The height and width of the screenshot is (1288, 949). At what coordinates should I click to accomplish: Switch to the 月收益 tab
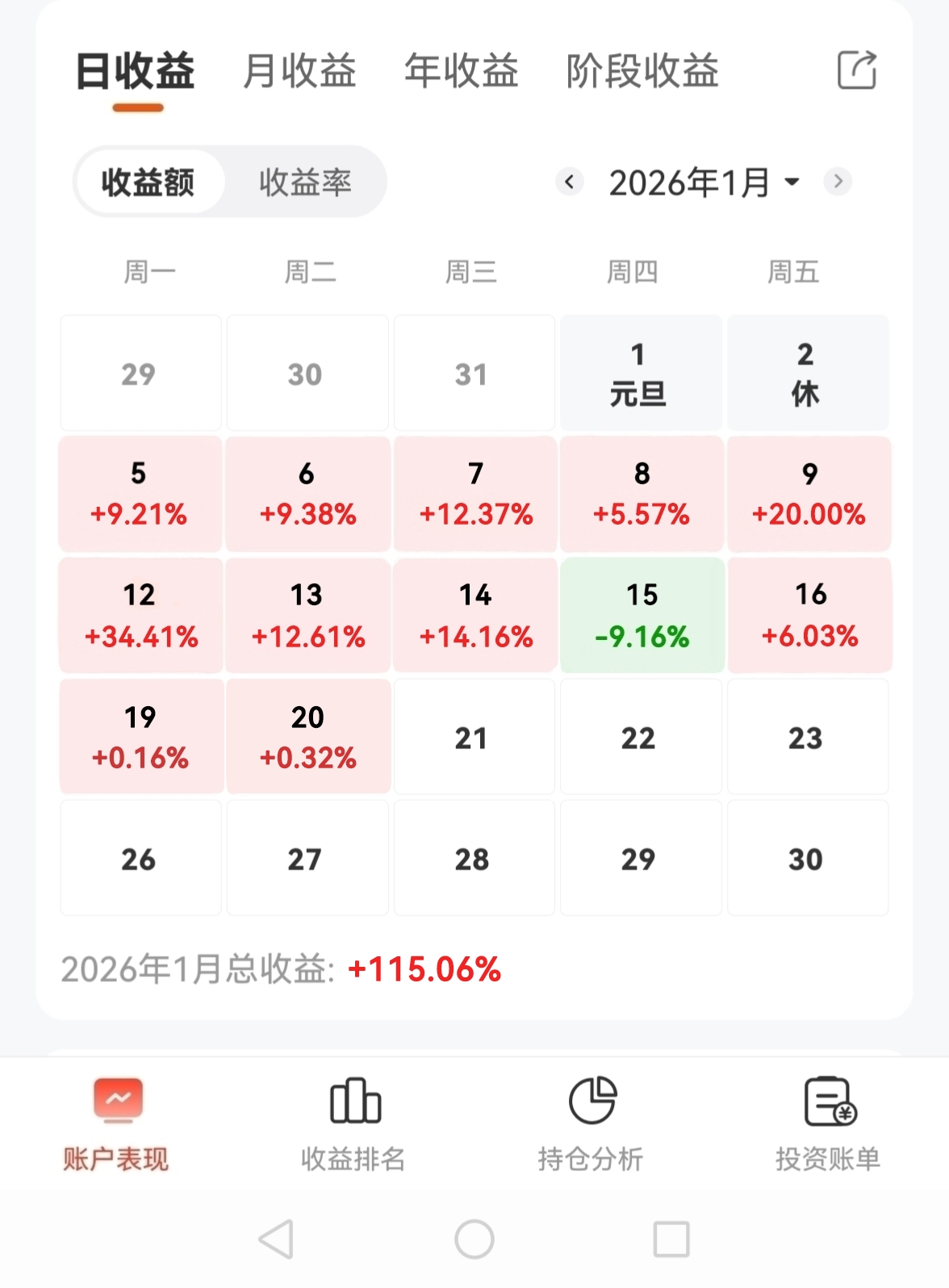[x=301, y=71]
